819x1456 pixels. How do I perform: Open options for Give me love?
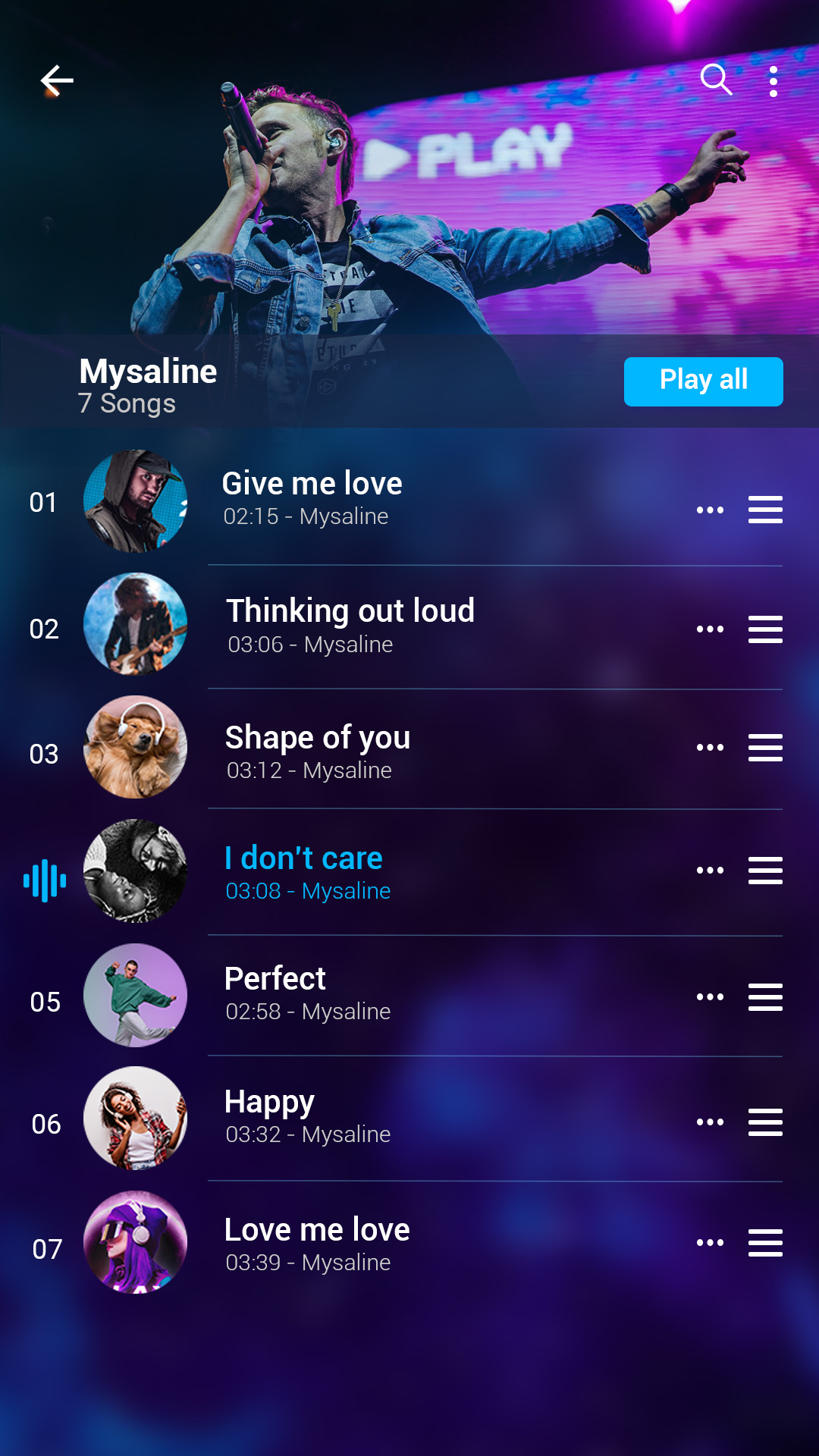[x=710, y=510]
